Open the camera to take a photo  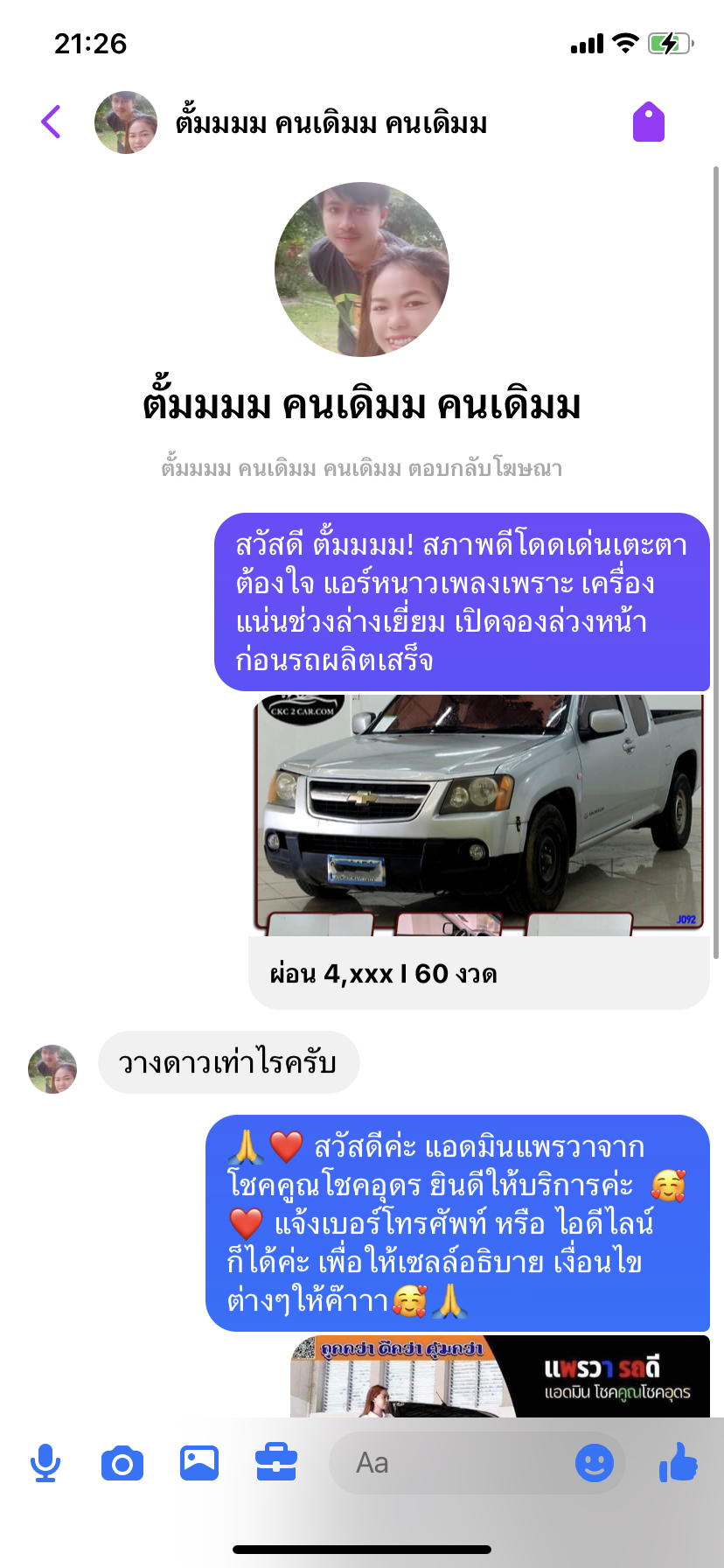(122, 1463)
